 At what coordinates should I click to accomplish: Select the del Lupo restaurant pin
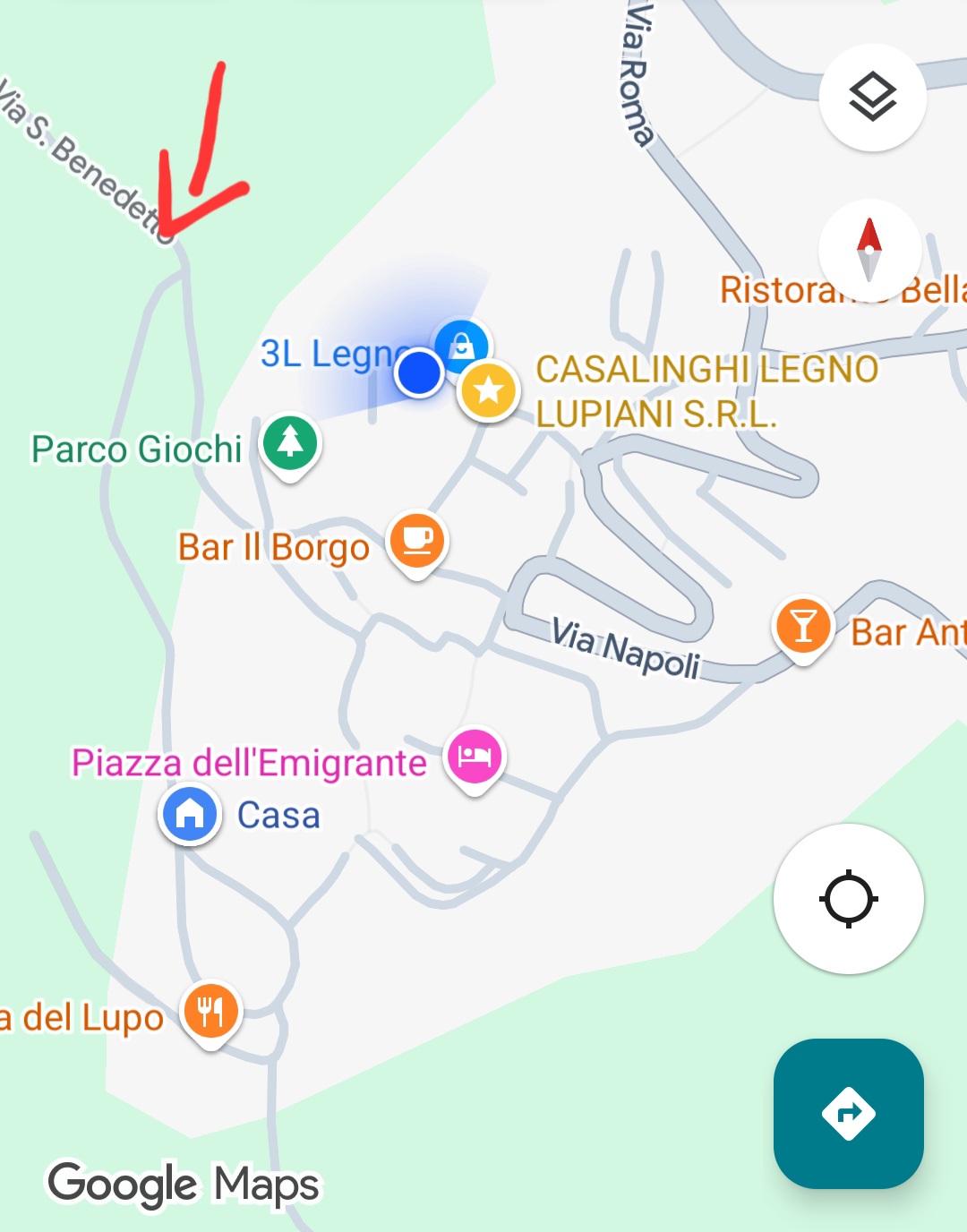click(211, 1011)
